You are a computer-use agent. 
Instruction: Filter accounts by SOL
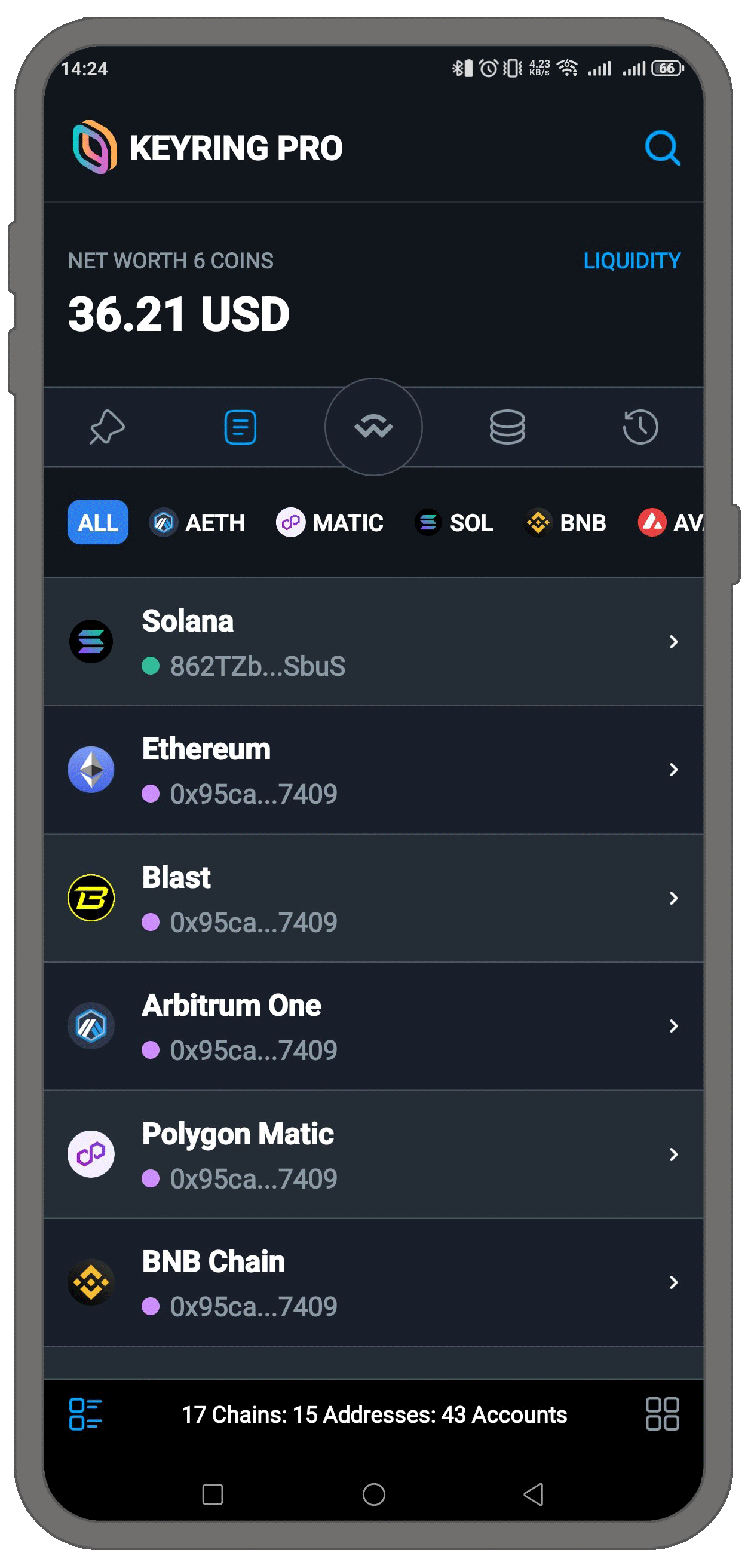[x=454, y=522]
